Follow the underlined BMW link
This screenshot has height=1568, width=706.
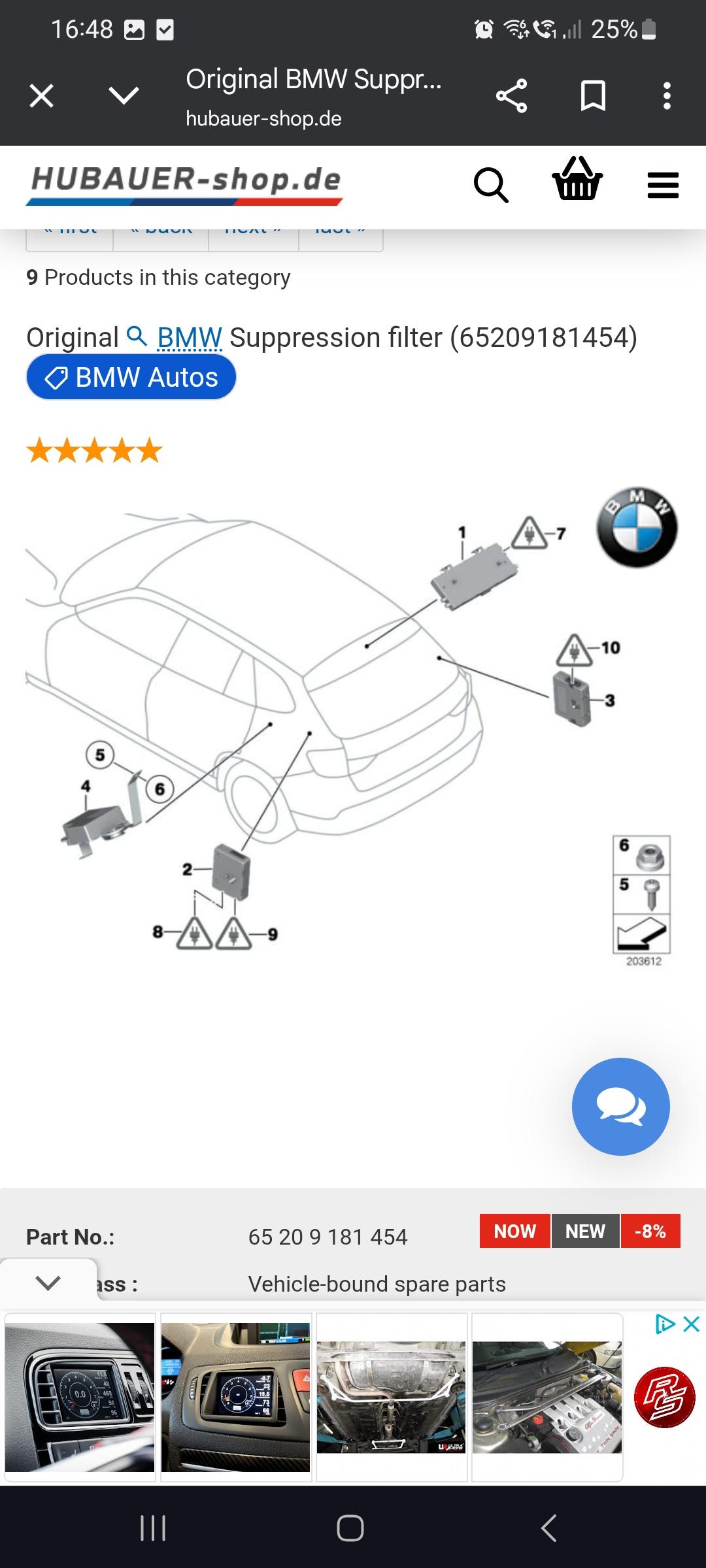[190, 338]
